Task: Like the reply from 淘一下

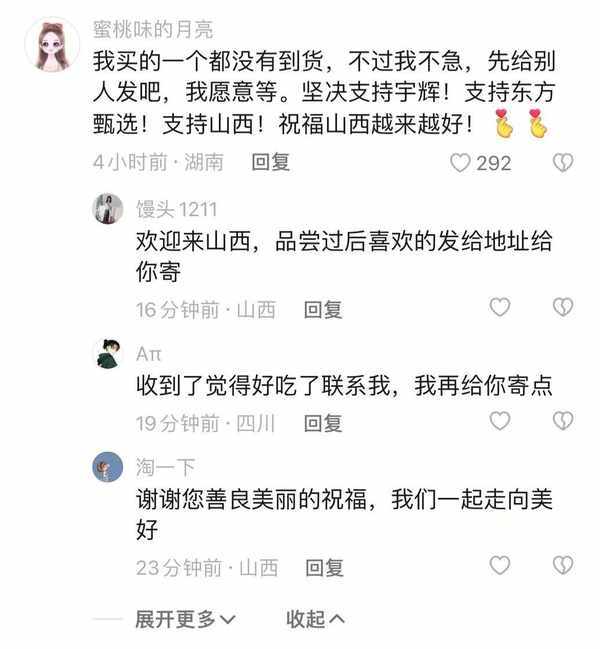Action: coord(499,566)
